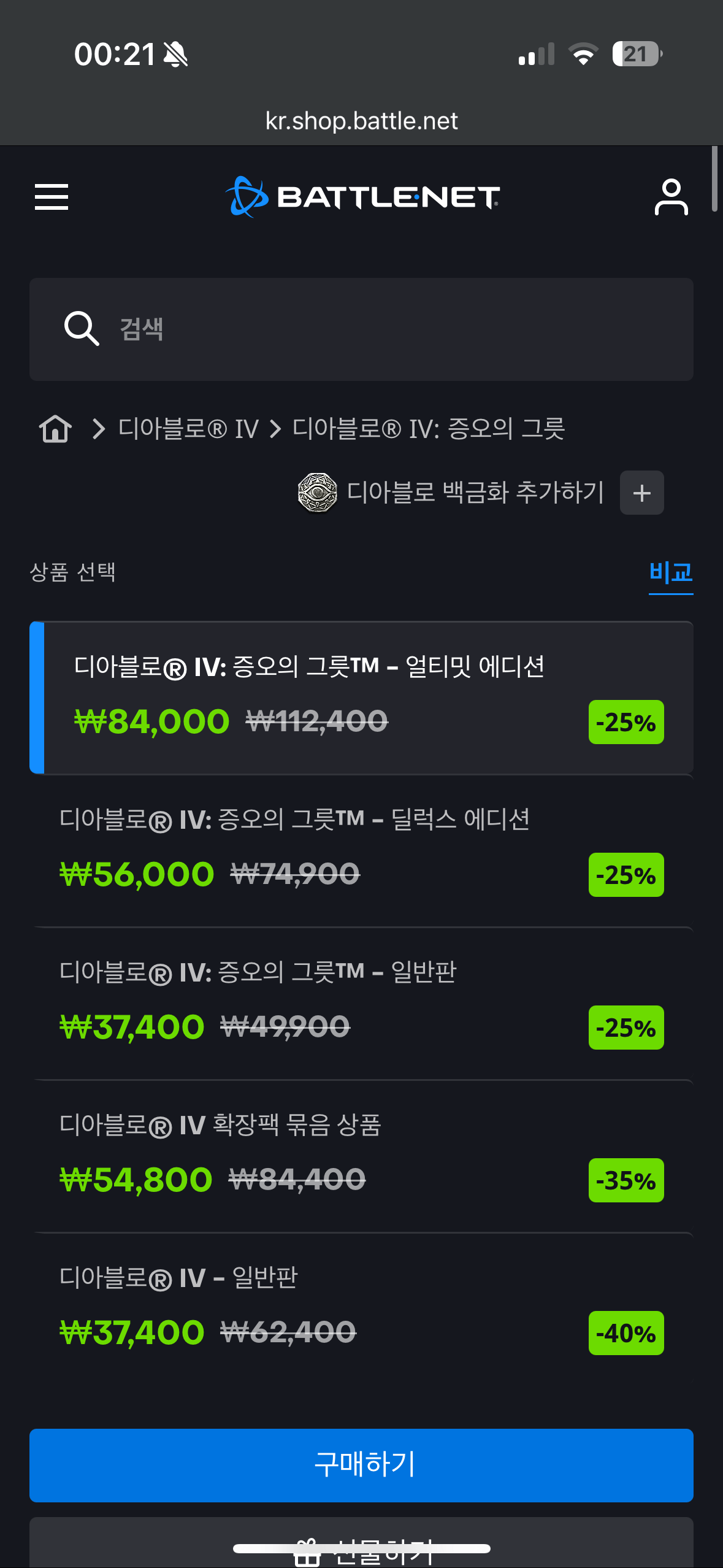Tap the kr.shop.battle.net address bar
This screenshot has height=1568, width=723.
[x=361, y=121]
